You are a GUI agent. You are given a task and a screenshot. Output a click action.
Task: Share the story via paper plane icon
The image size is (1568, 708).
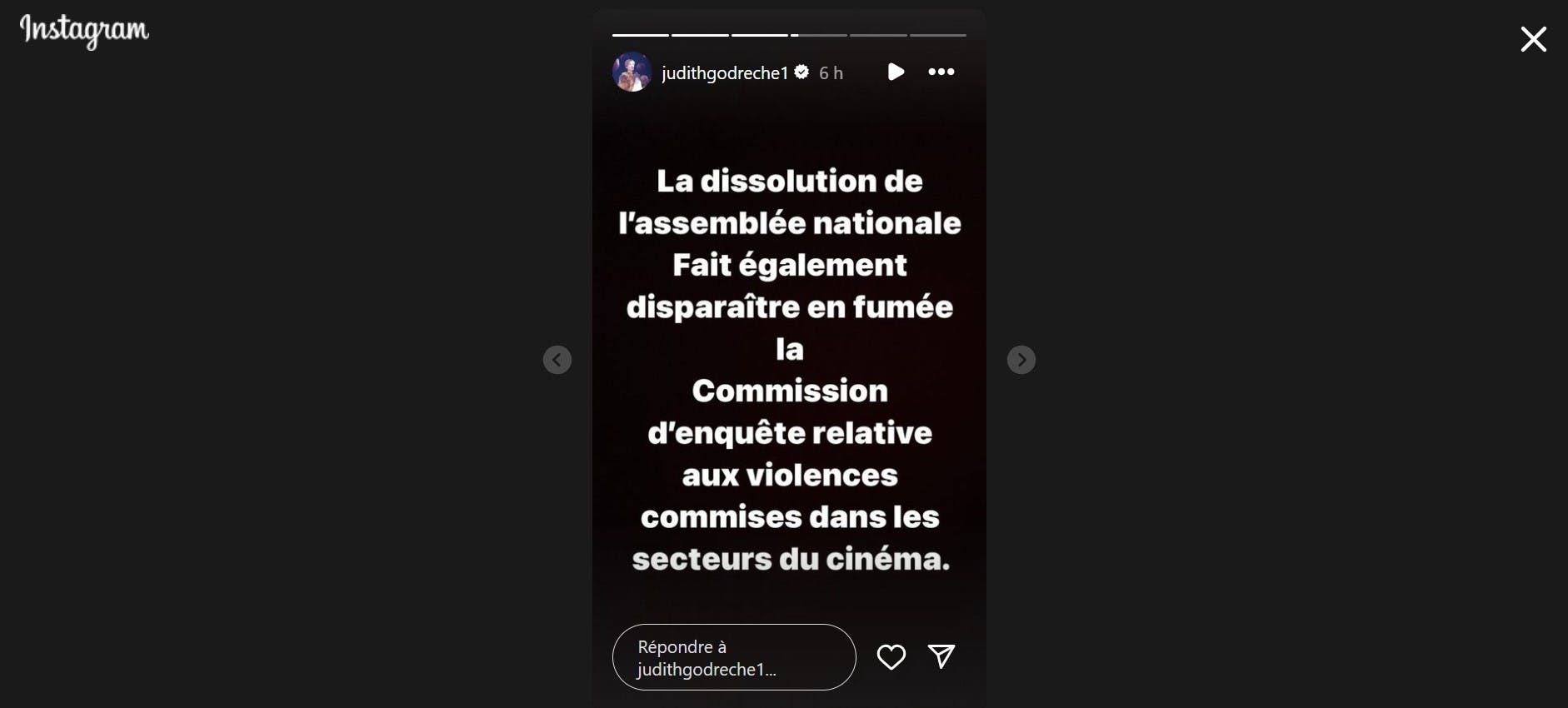(x=941, y=656)
